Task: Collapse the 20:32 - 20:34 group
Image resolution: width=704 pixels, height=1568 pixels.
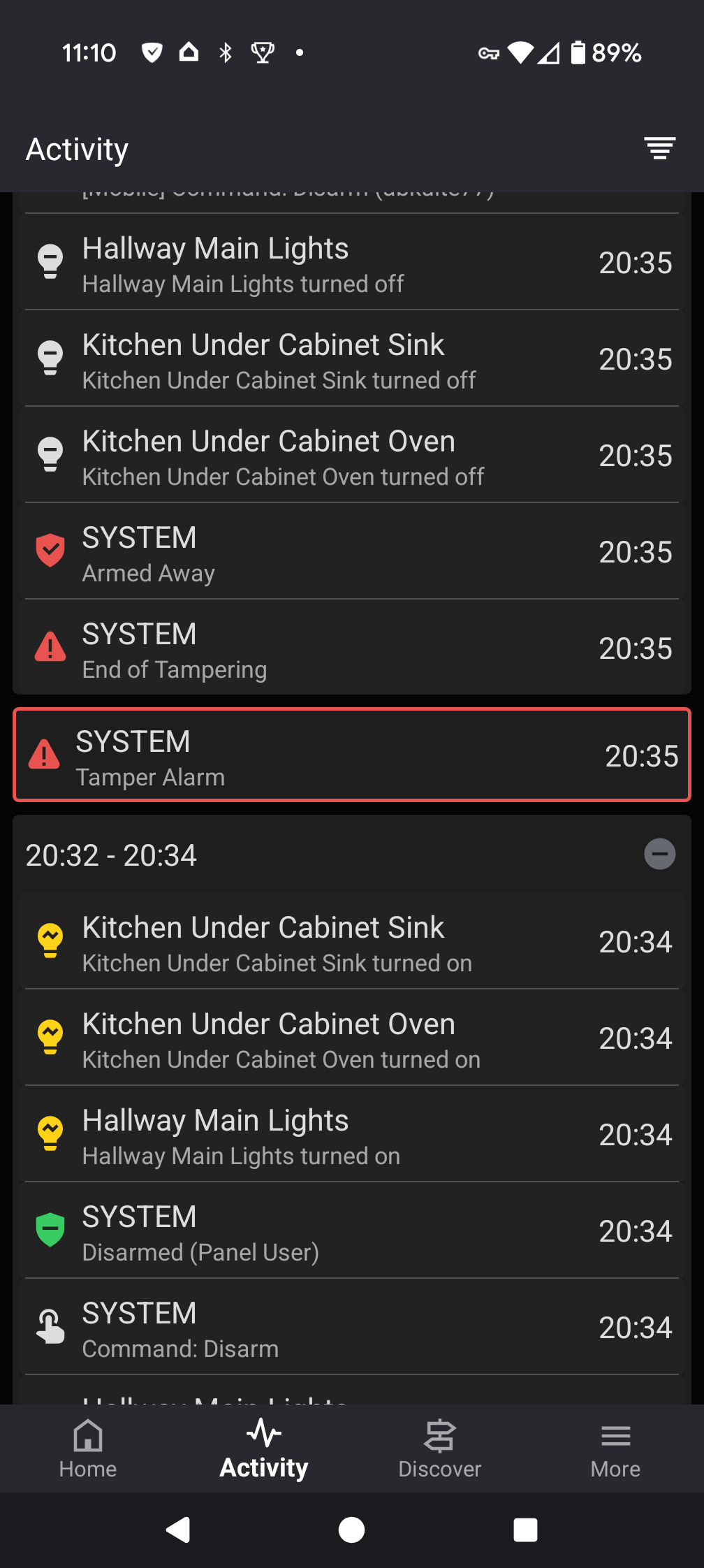Action: pos(659,854)
